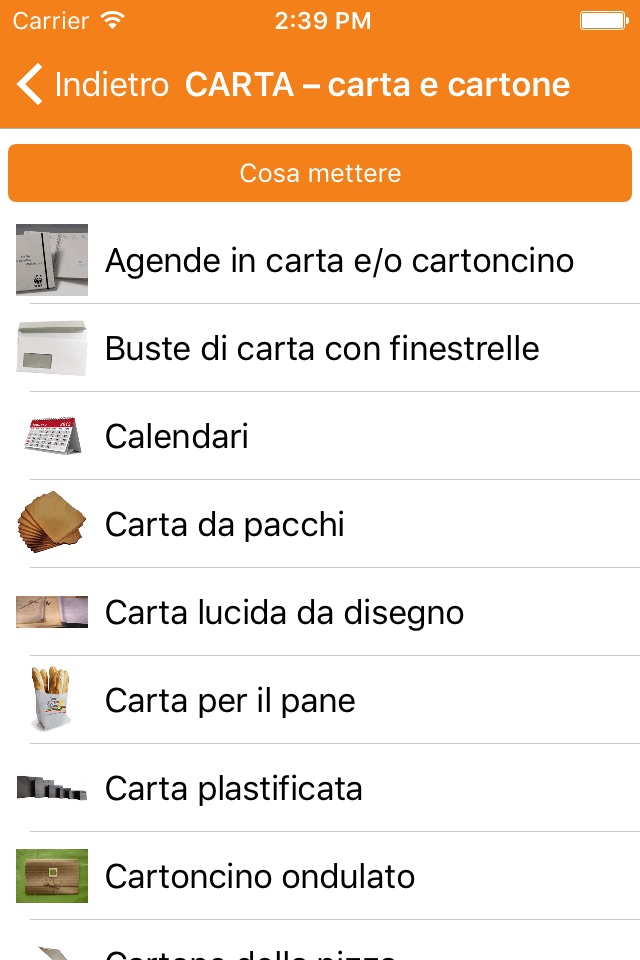
Task: Select the Carta plastificata row
Action: point(234,789)
